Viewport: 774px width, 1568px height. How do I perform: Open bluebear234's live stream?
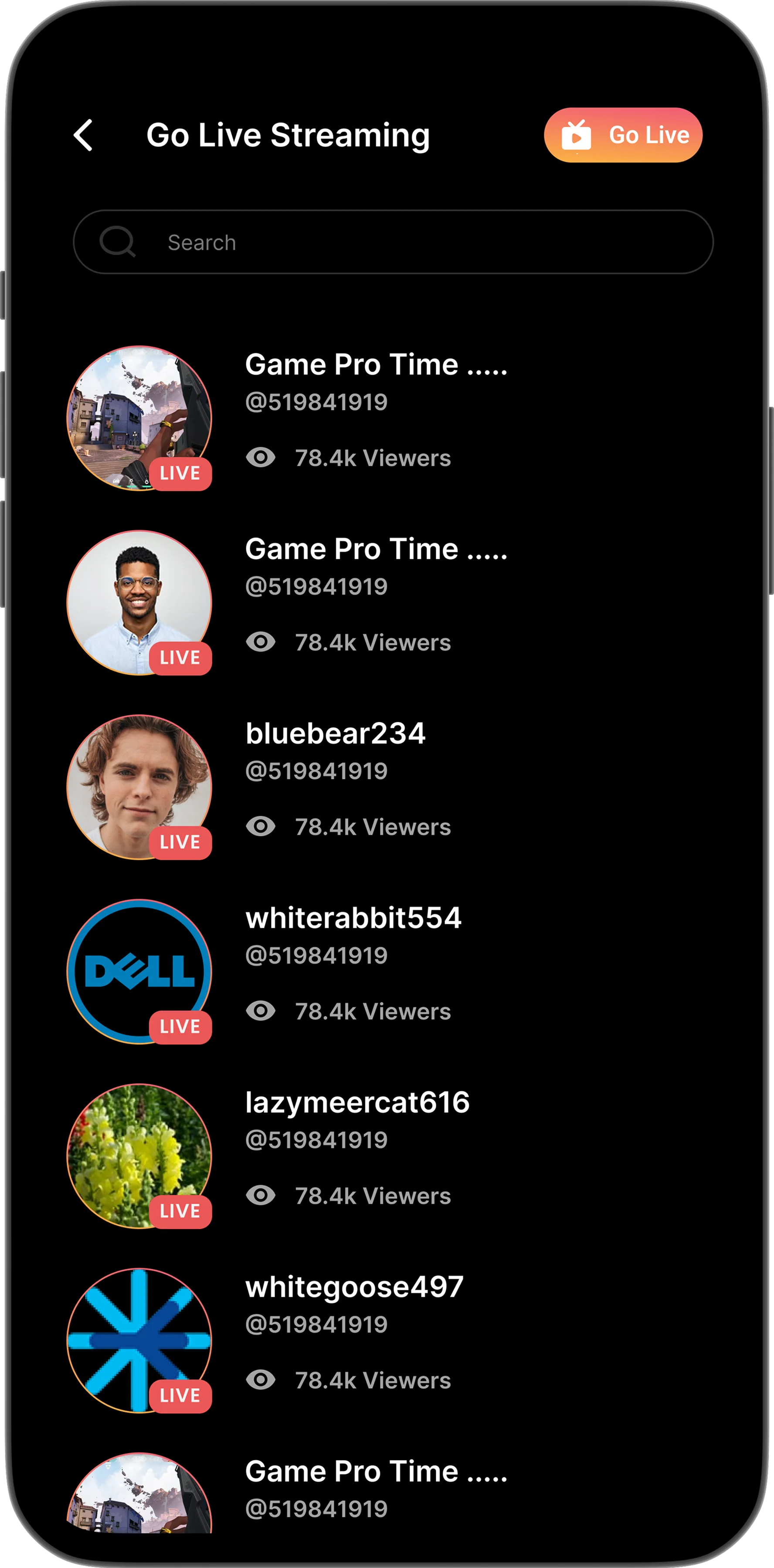tap(139, 787)
